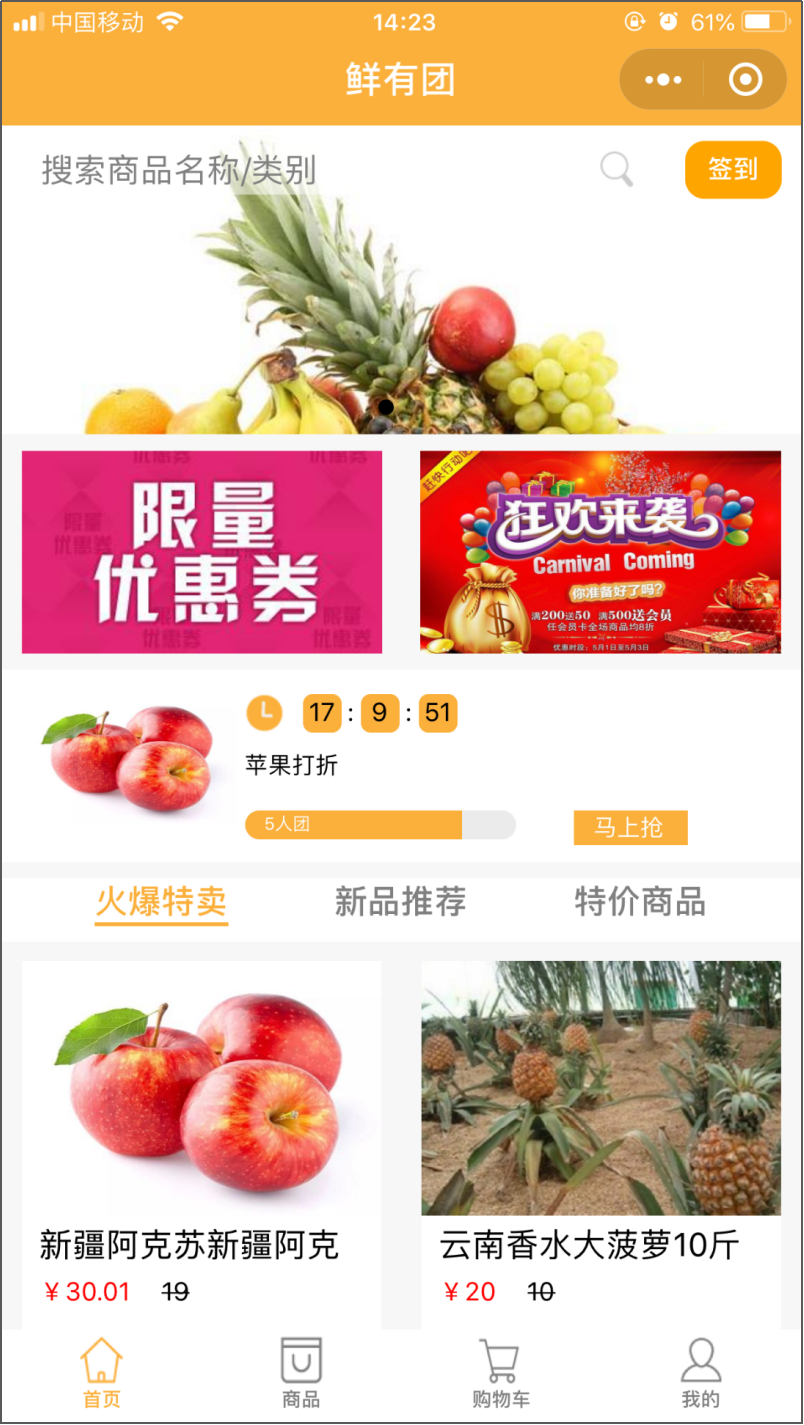804x1425 pixels.
Task: Close the mini program with the circle button
Action: click(x=745, y=80)
